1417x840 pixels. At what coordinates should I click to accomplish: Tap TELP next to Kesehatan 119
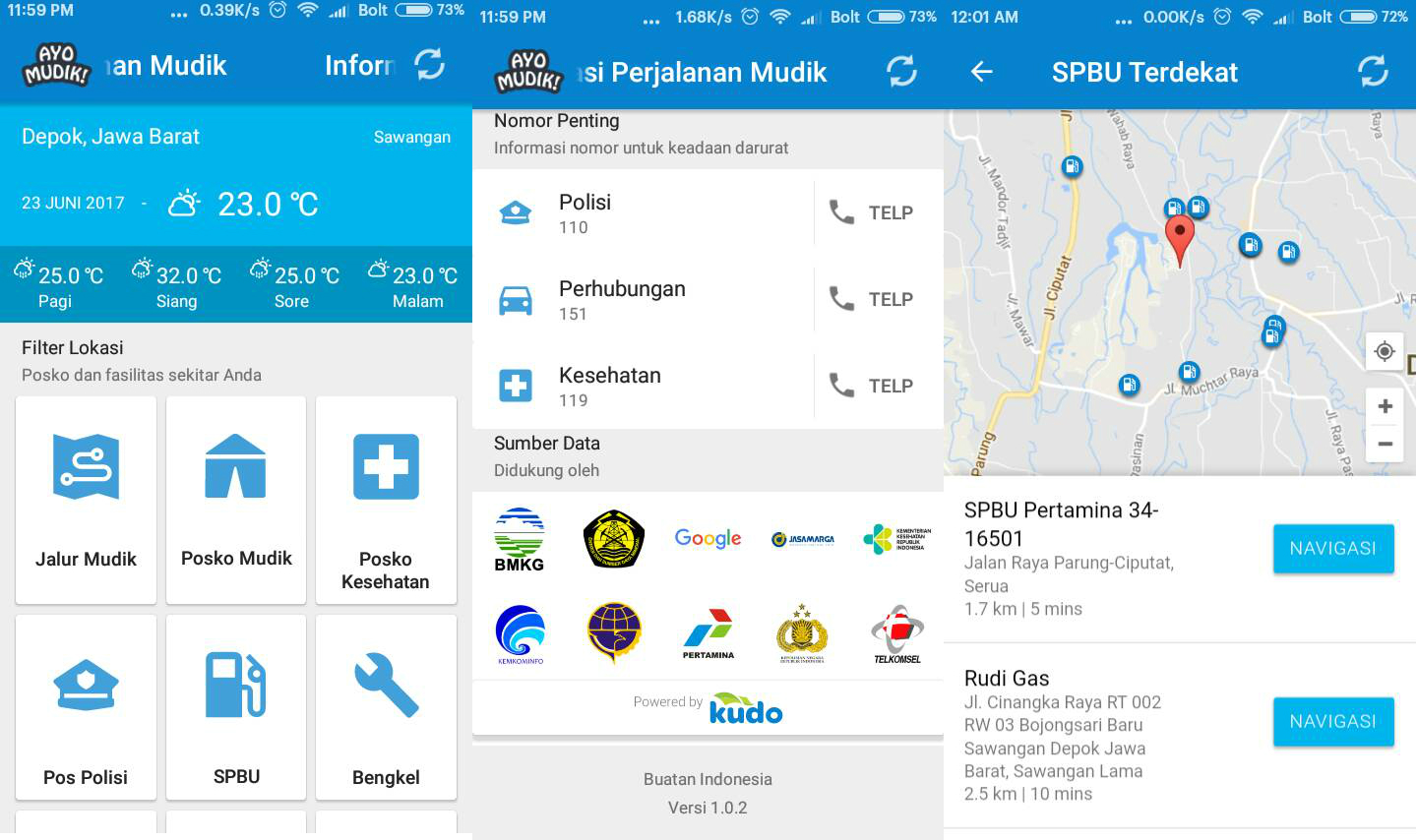pos(872,386)
